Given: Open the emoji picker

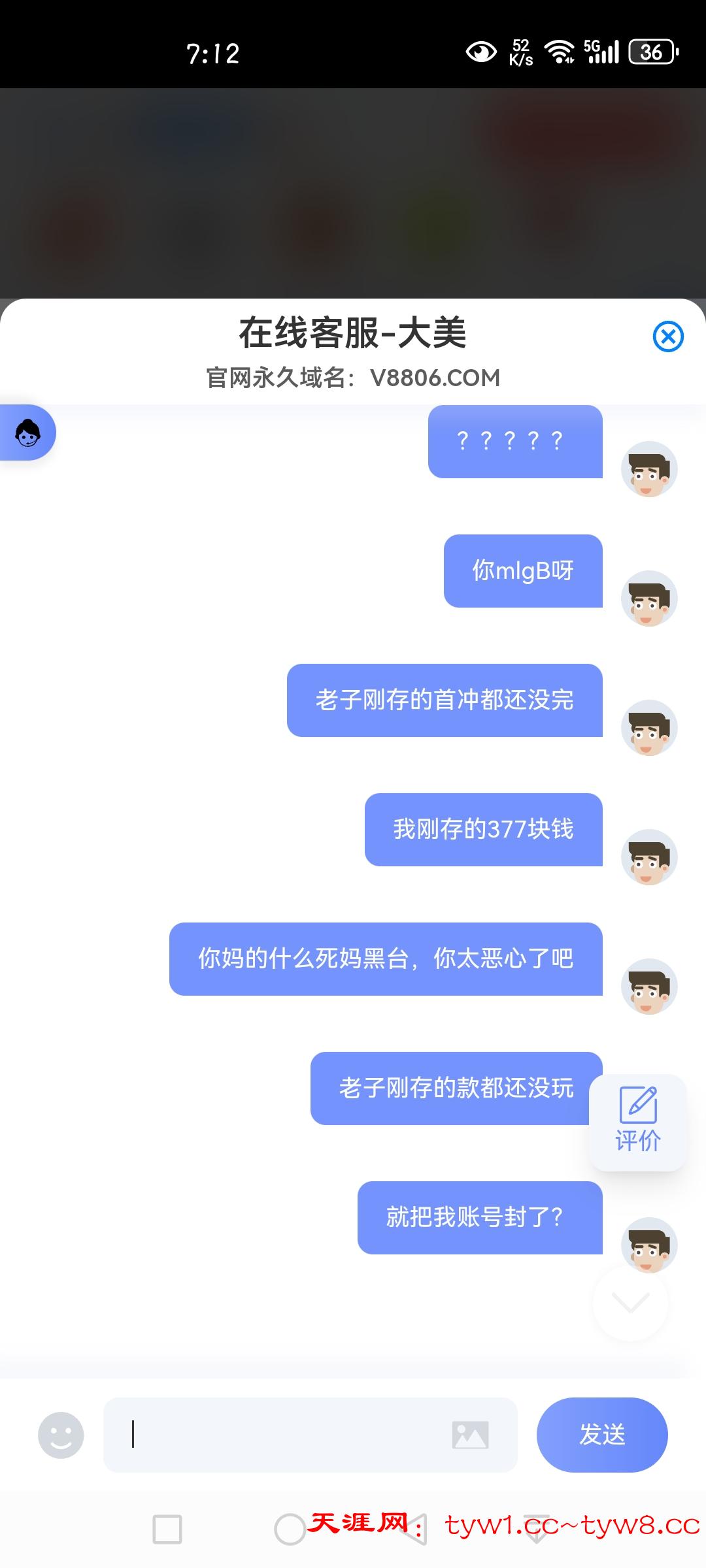Looking at the screenshot, I should (61, 1435).
